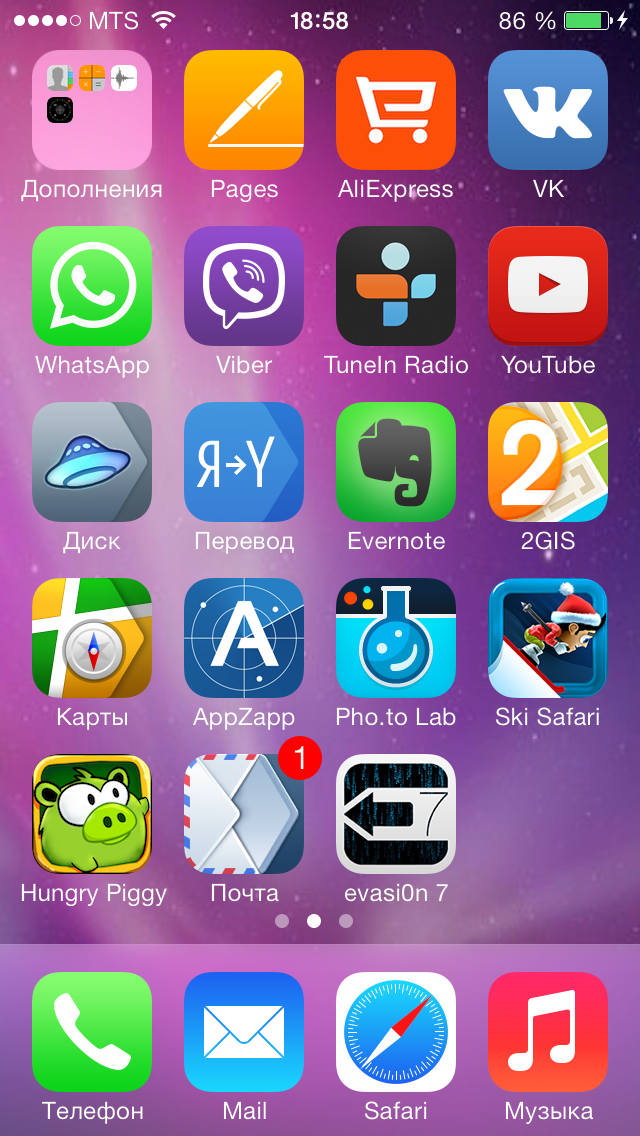Launch 2GIS maps app
Screen dimensions: 640x1136
(x=548, y=462)
